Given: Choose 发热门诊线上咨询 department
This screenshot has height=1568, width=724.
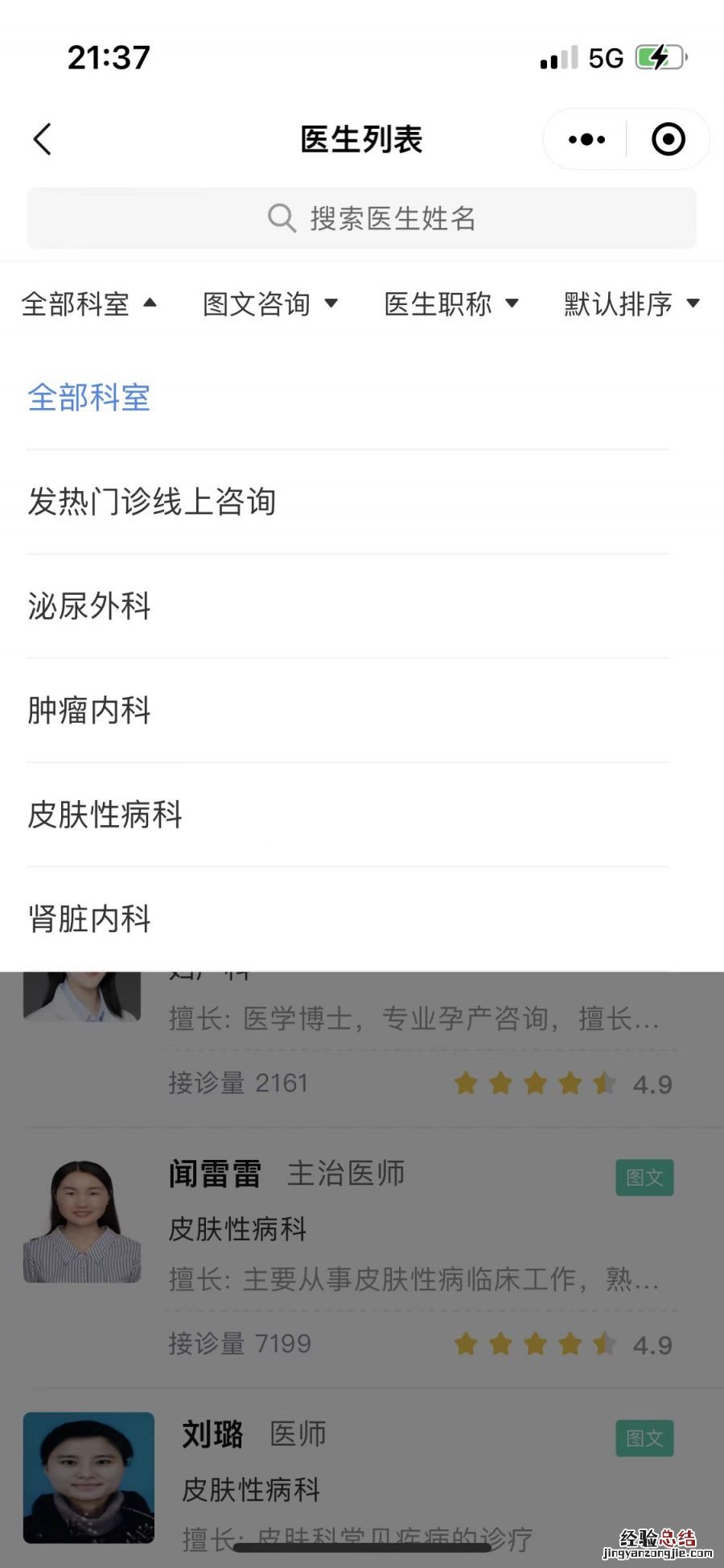Looking at the screenshot, I should [152, 501].
